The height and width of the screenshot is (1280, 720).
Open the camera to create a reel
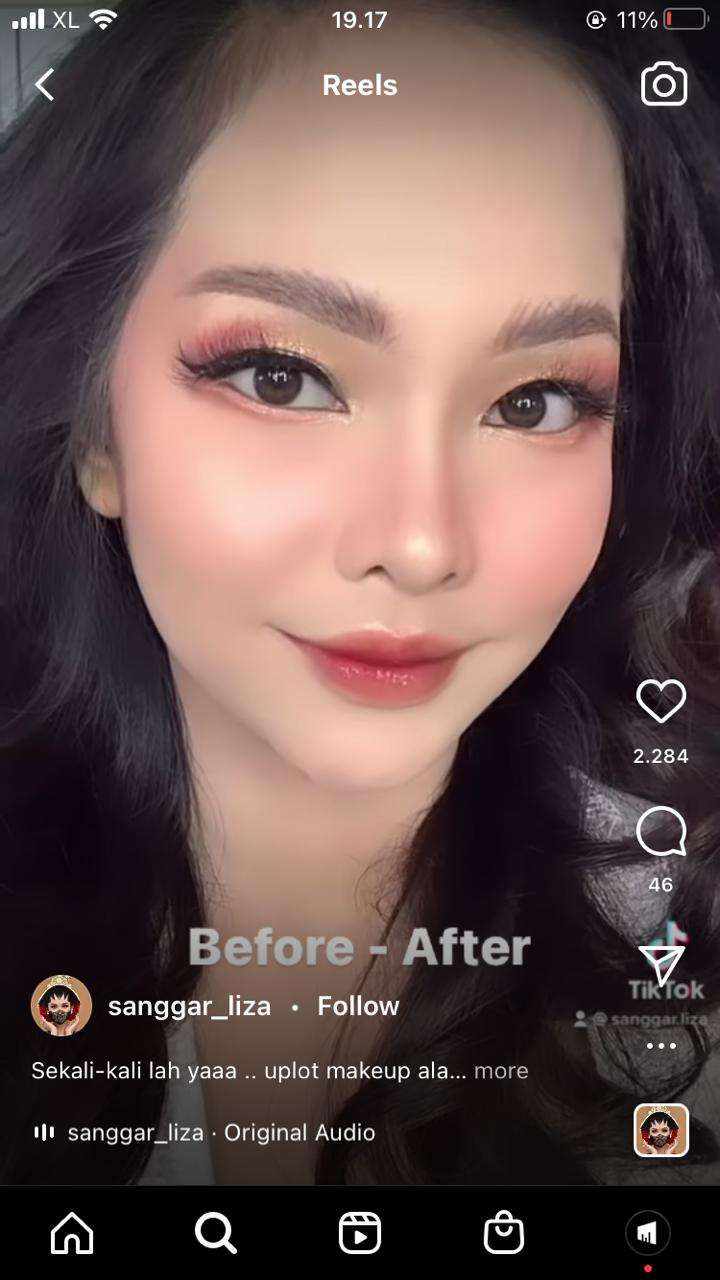click(x=664, y=85)
